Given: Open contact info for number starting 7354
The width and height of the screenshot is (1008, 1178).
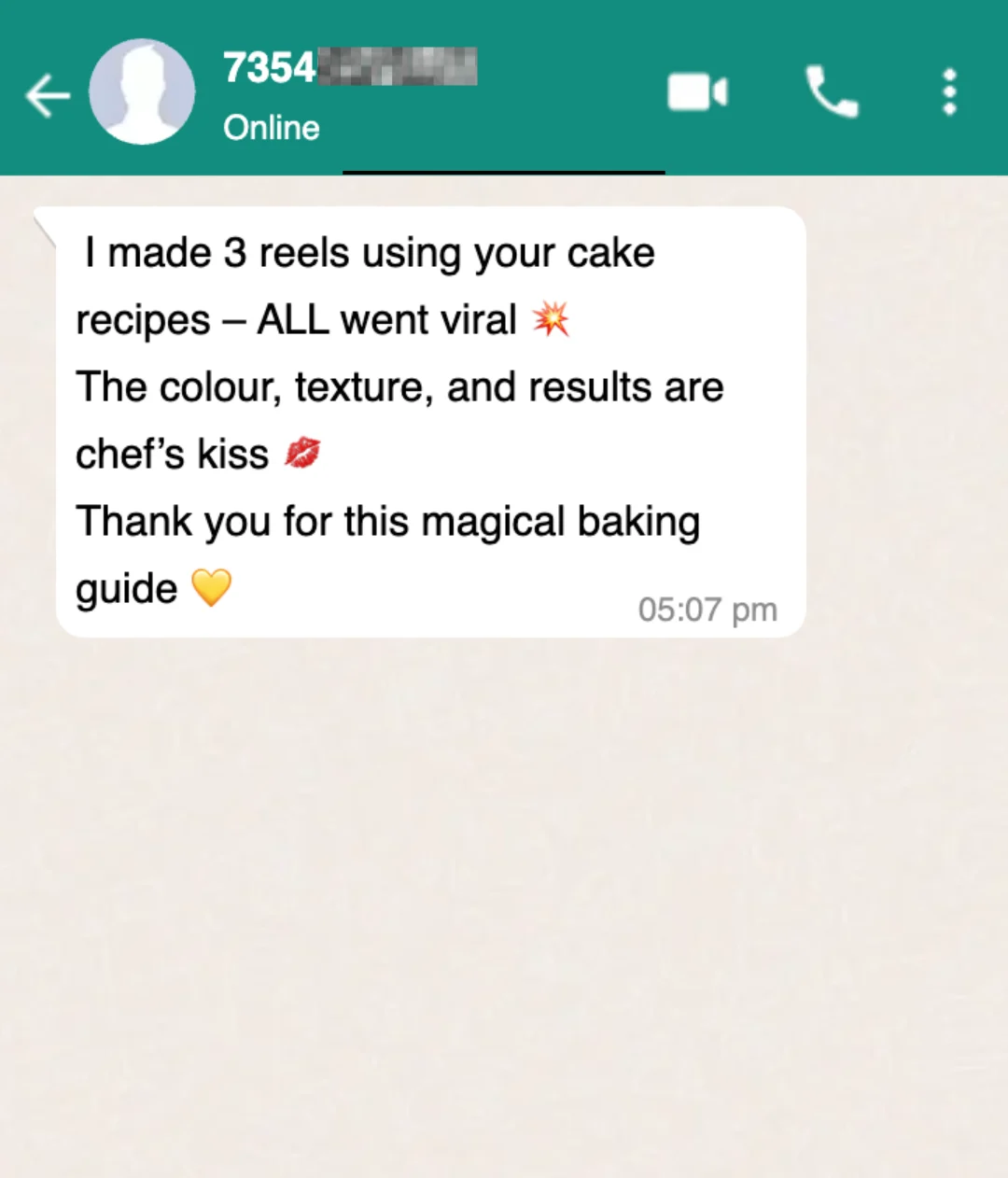Looking at the screenshot, I should point(349,68).
